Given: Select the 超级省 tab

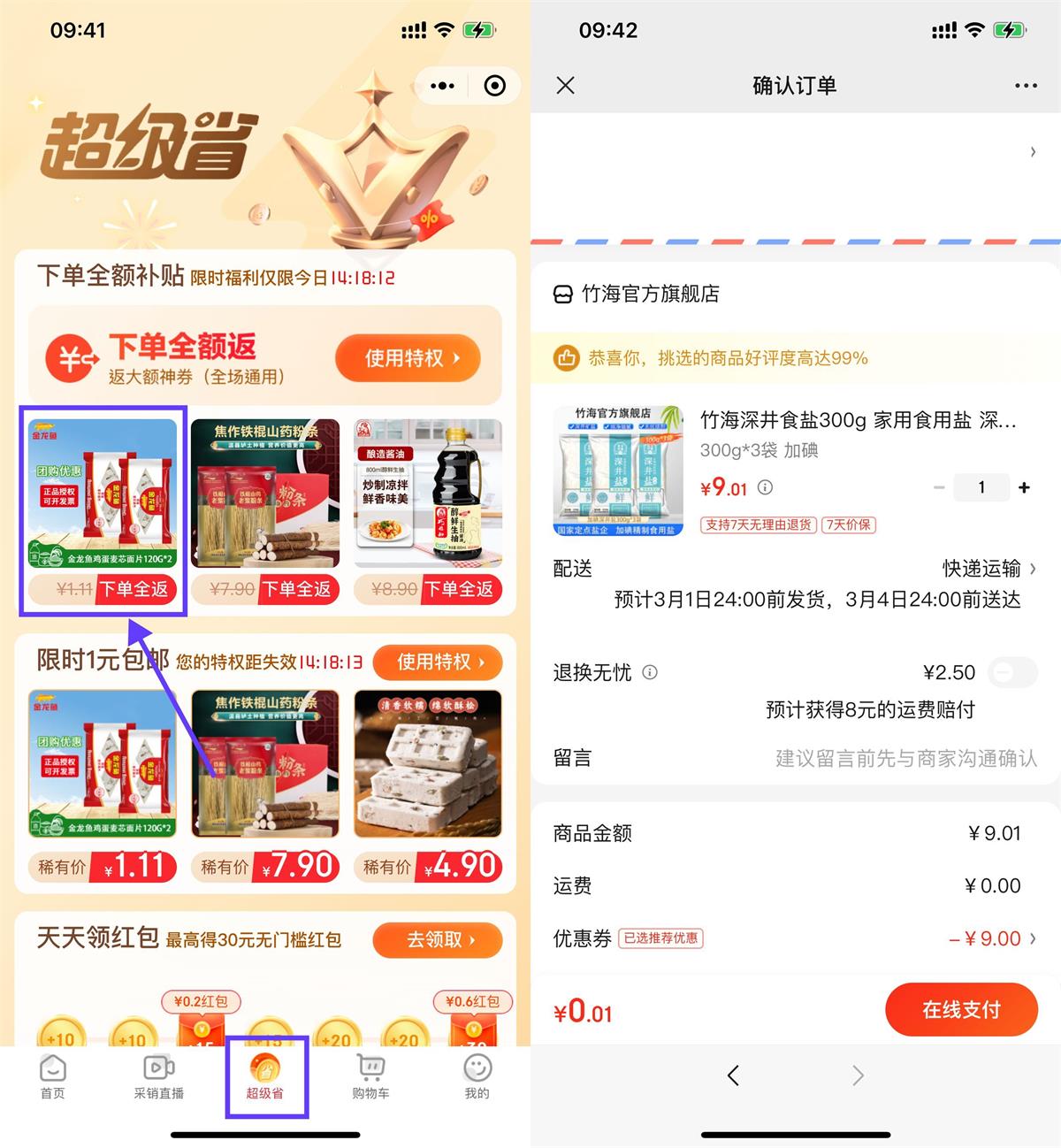Looking at the screenshot, I should click(x=265, y=1076).
